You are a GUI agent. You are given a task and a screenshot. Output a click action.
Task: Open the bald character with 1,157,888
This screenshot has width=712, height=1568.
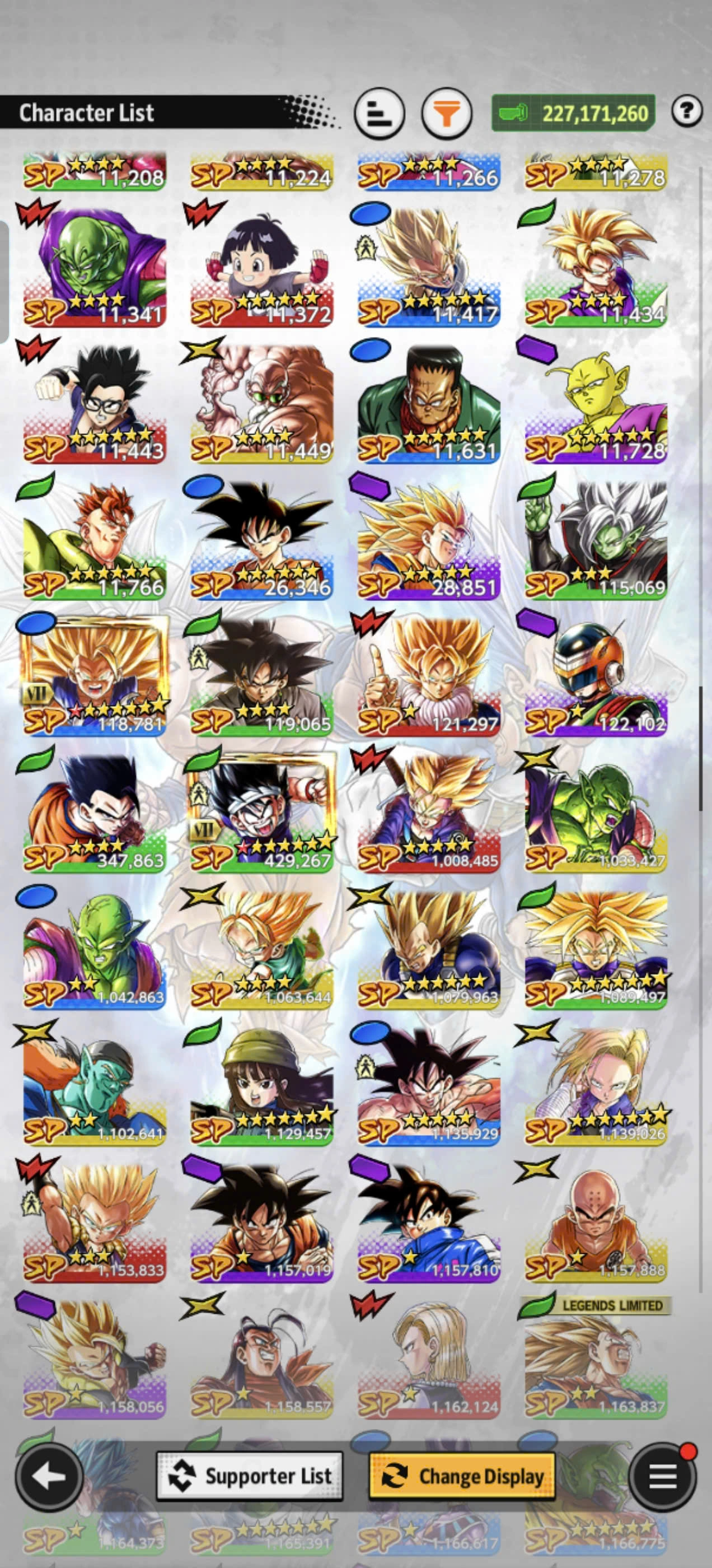[596, 1223]
